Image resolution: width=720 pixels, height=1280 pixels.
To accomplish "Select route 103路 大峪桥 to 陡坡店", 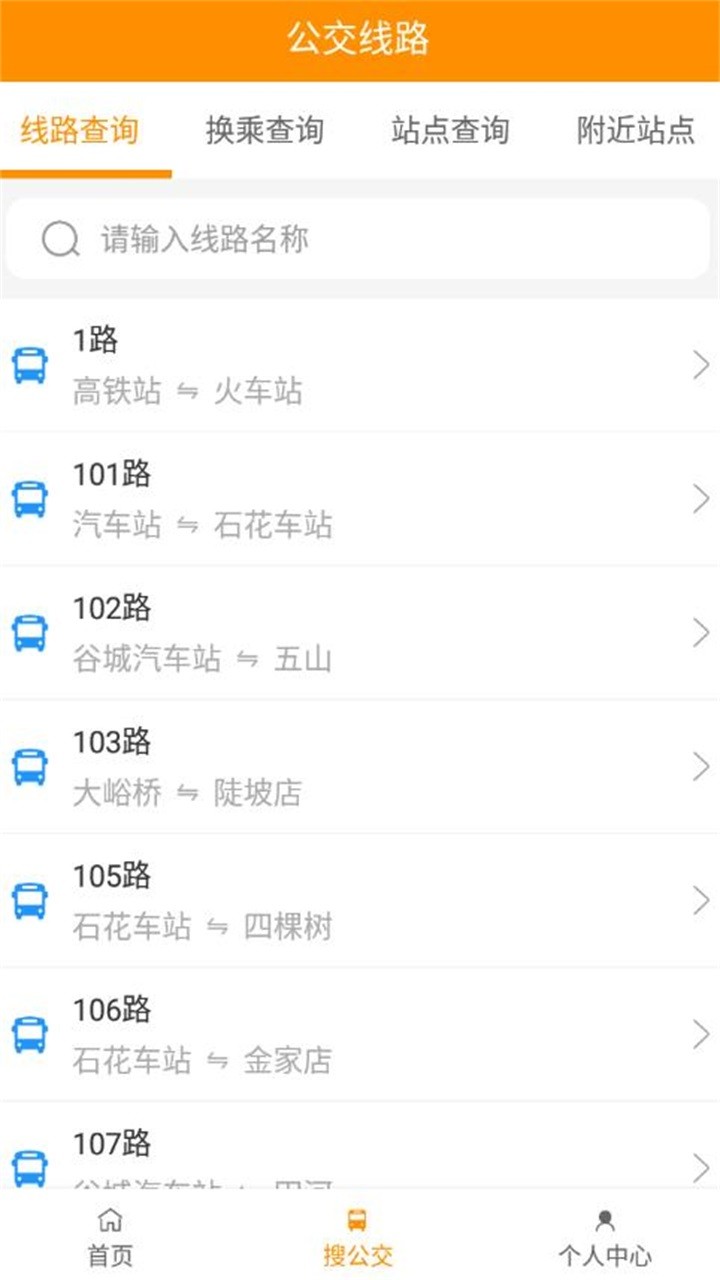I will pyautogui.click(x=360, y=767).
